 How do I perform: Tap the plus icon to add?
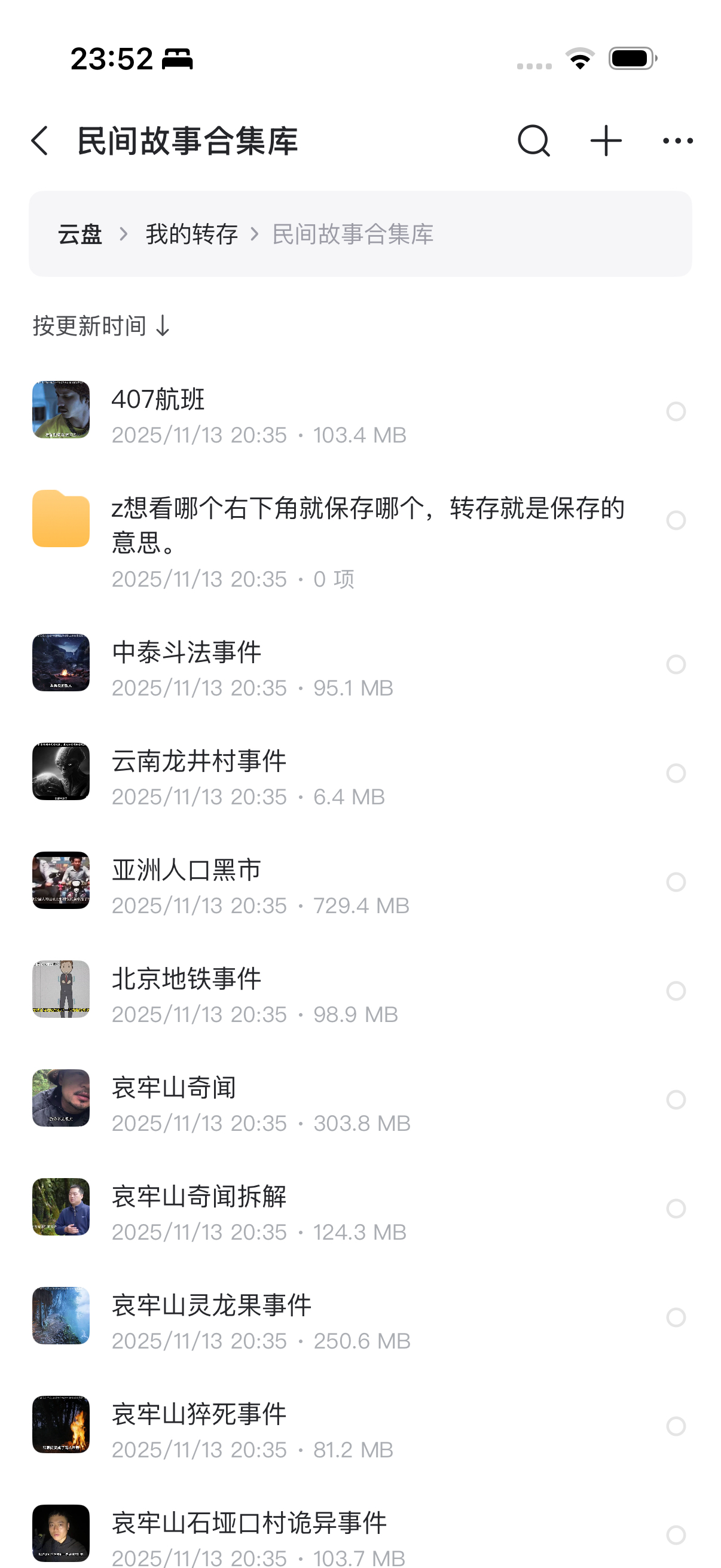click(x=606, y=141)
